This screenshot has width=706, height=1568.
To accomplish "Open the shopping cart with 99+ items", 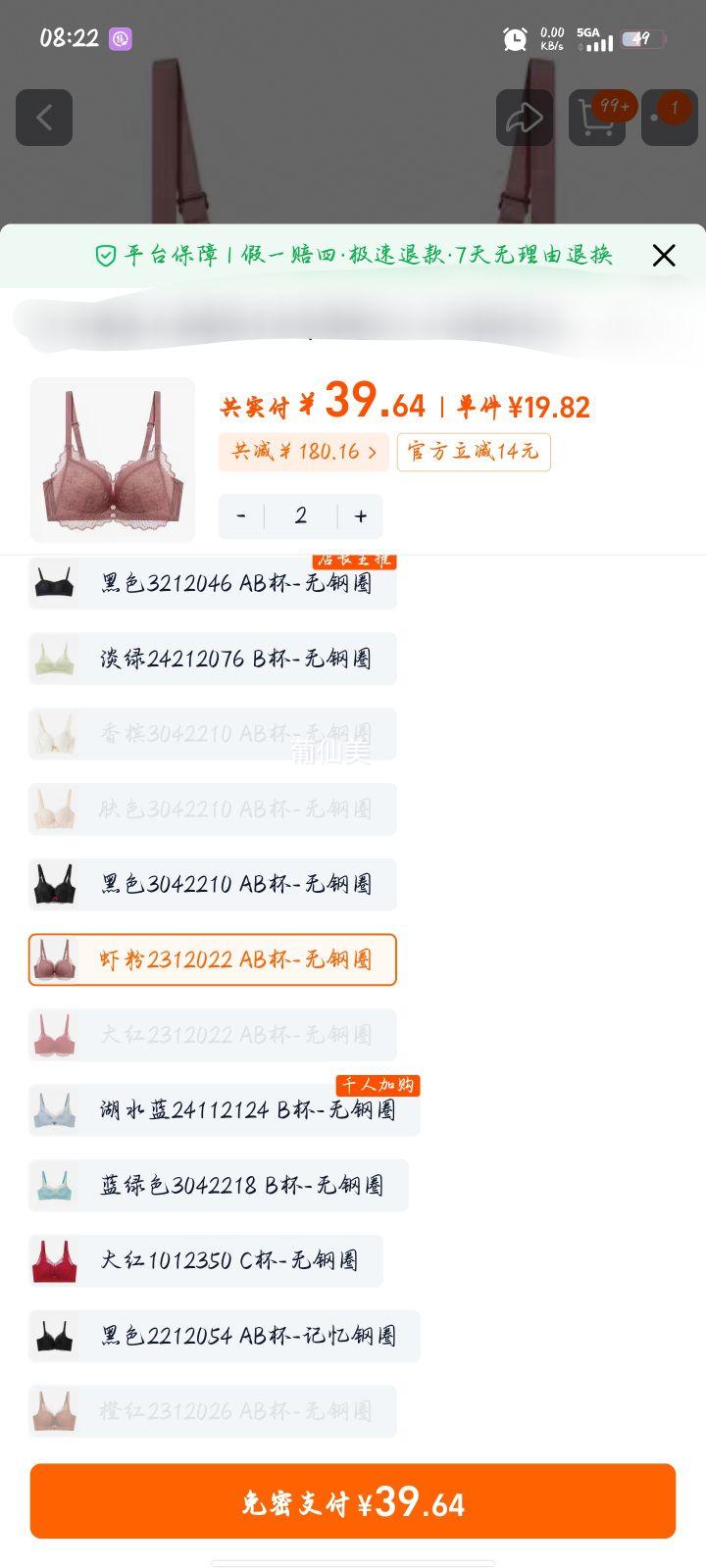I will [597, 118].
